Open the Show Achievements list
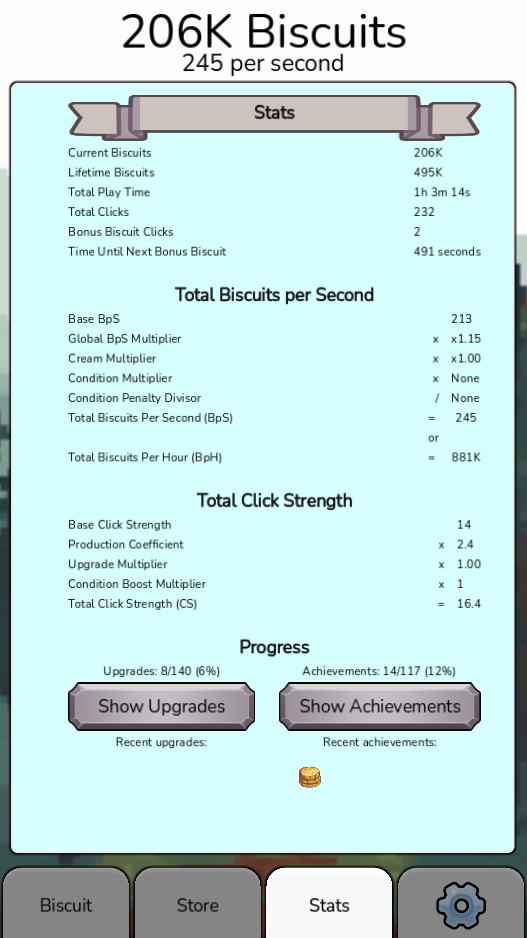Viewport: 527px width, 938px height. [380, 706]
